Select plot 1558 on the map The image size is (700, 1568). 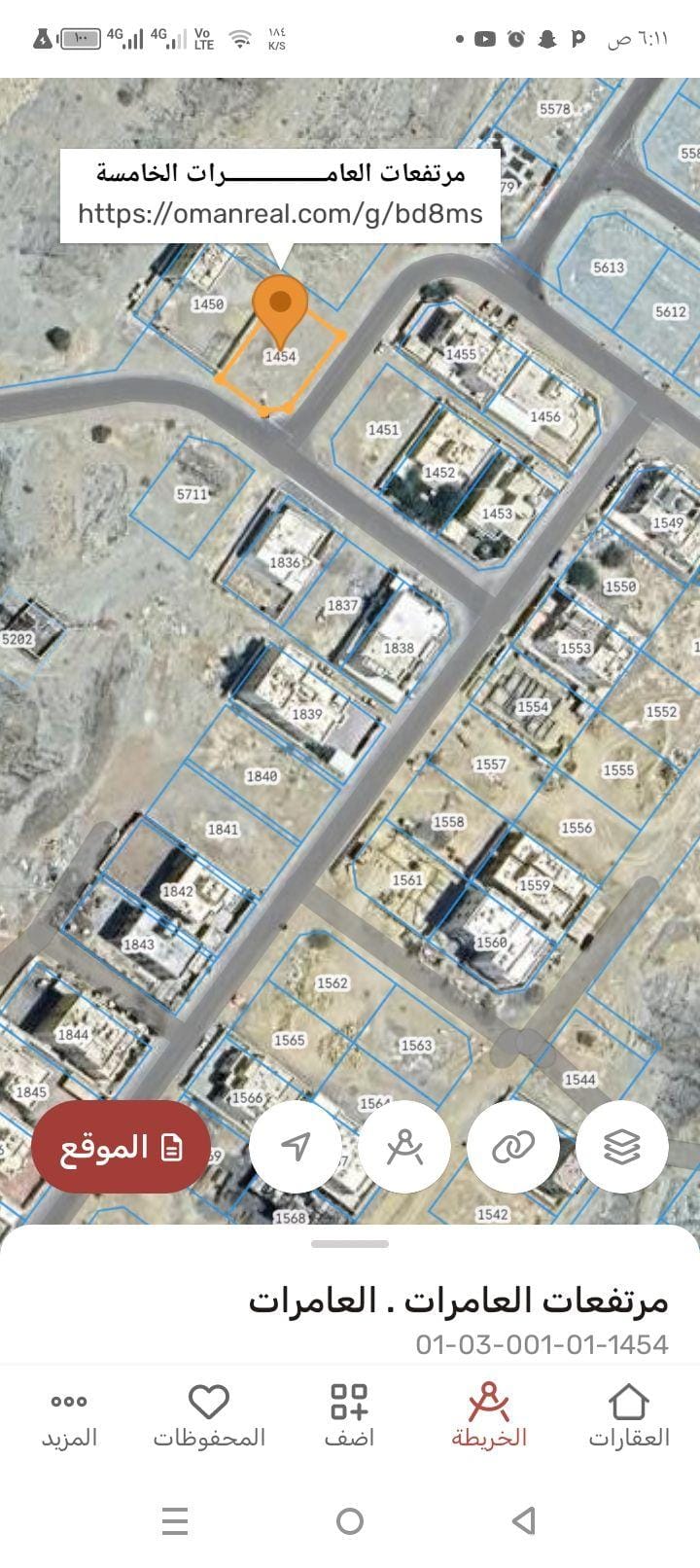pos(447,820)
